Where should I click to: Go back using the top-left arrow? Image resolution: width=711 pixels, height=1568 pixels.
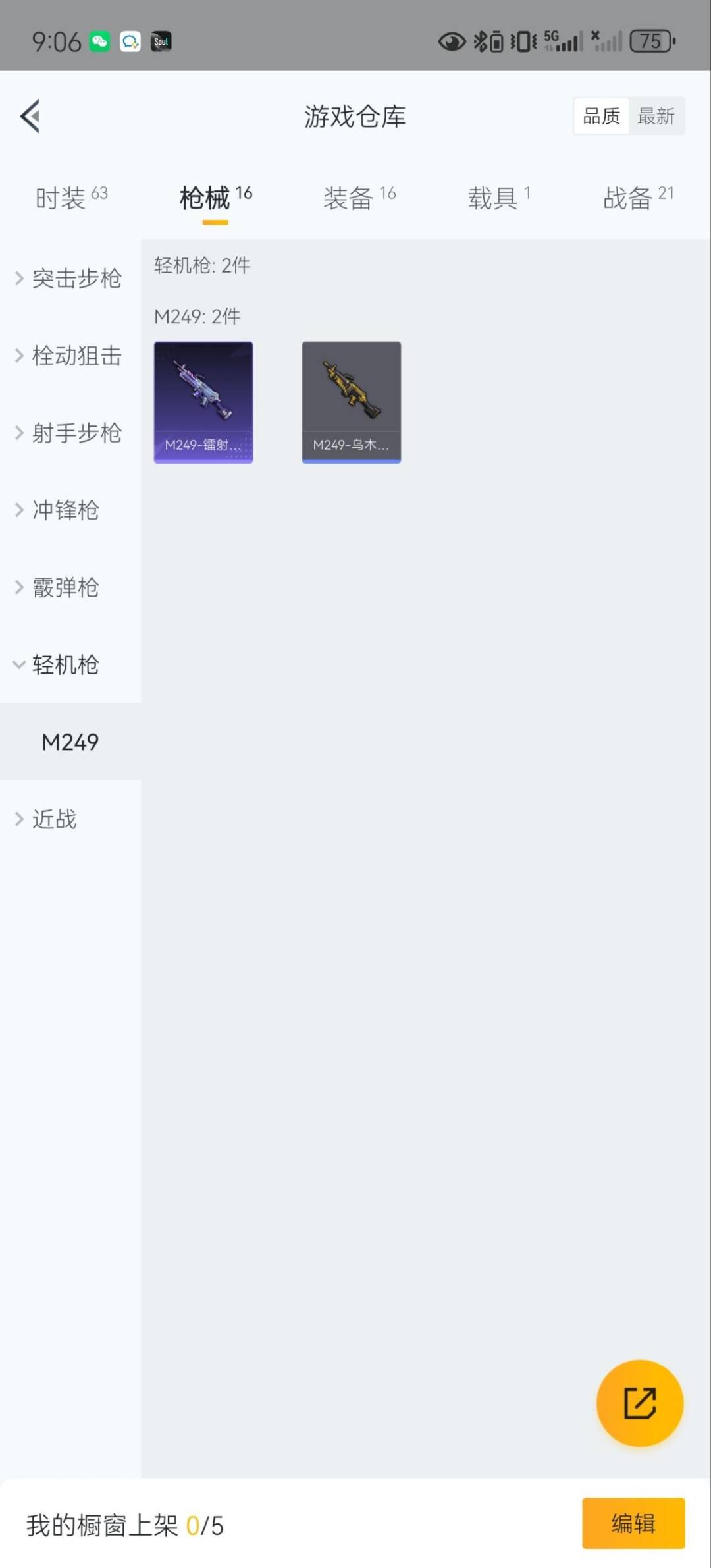click(x=30, y=117)
